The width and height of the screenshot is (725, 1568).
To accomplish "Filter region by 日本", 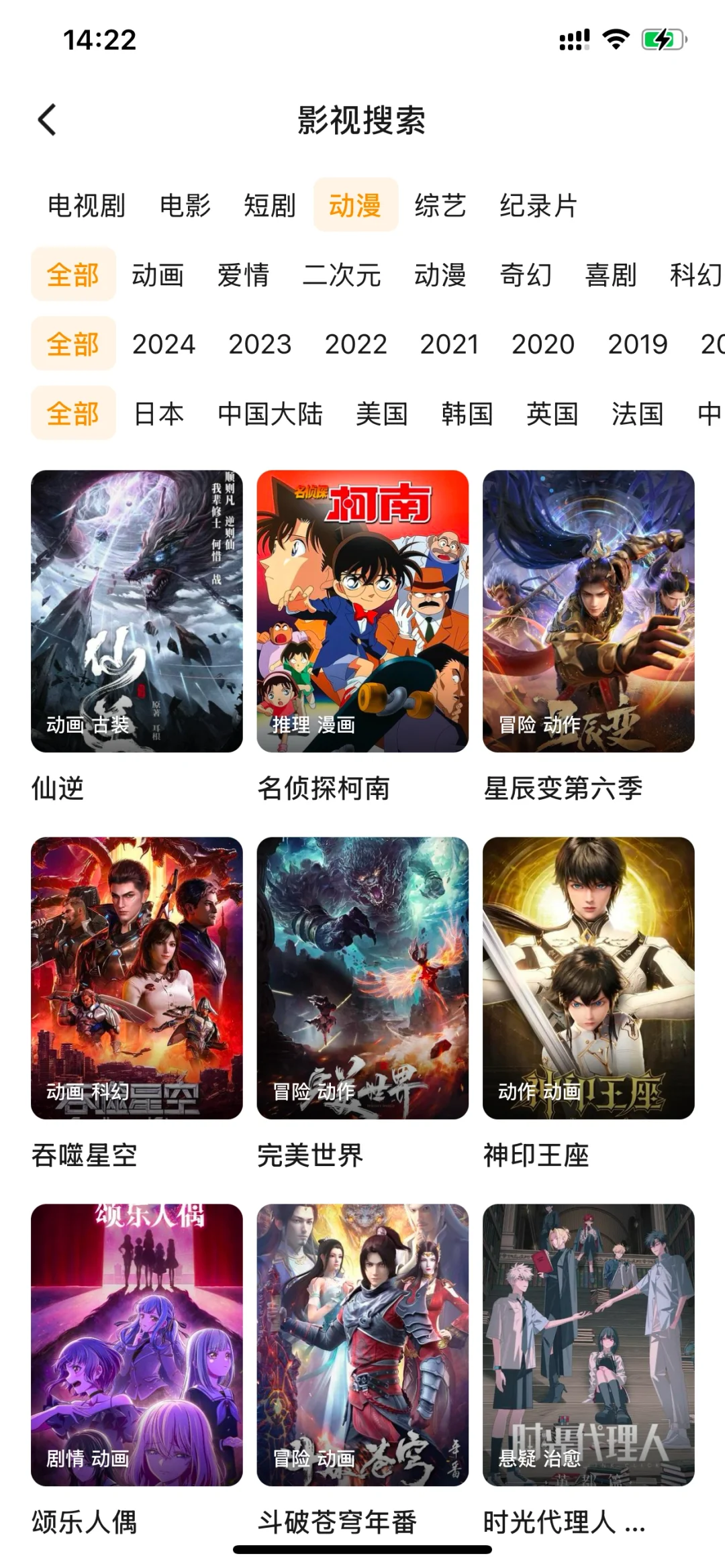I will tap(159, 413).
